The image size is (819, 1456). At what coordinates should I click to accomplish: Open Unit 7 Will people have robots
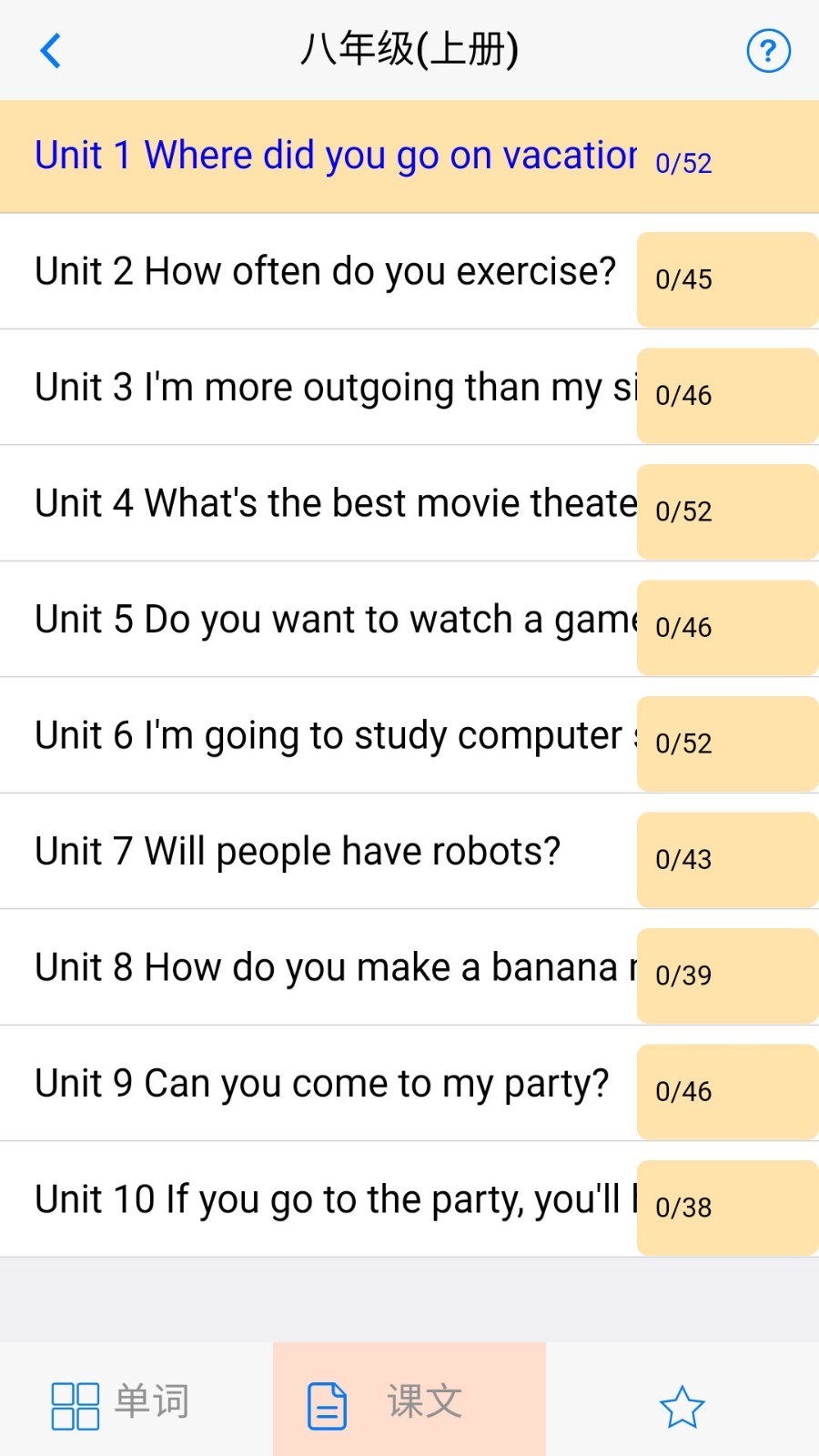coord(298,852)
